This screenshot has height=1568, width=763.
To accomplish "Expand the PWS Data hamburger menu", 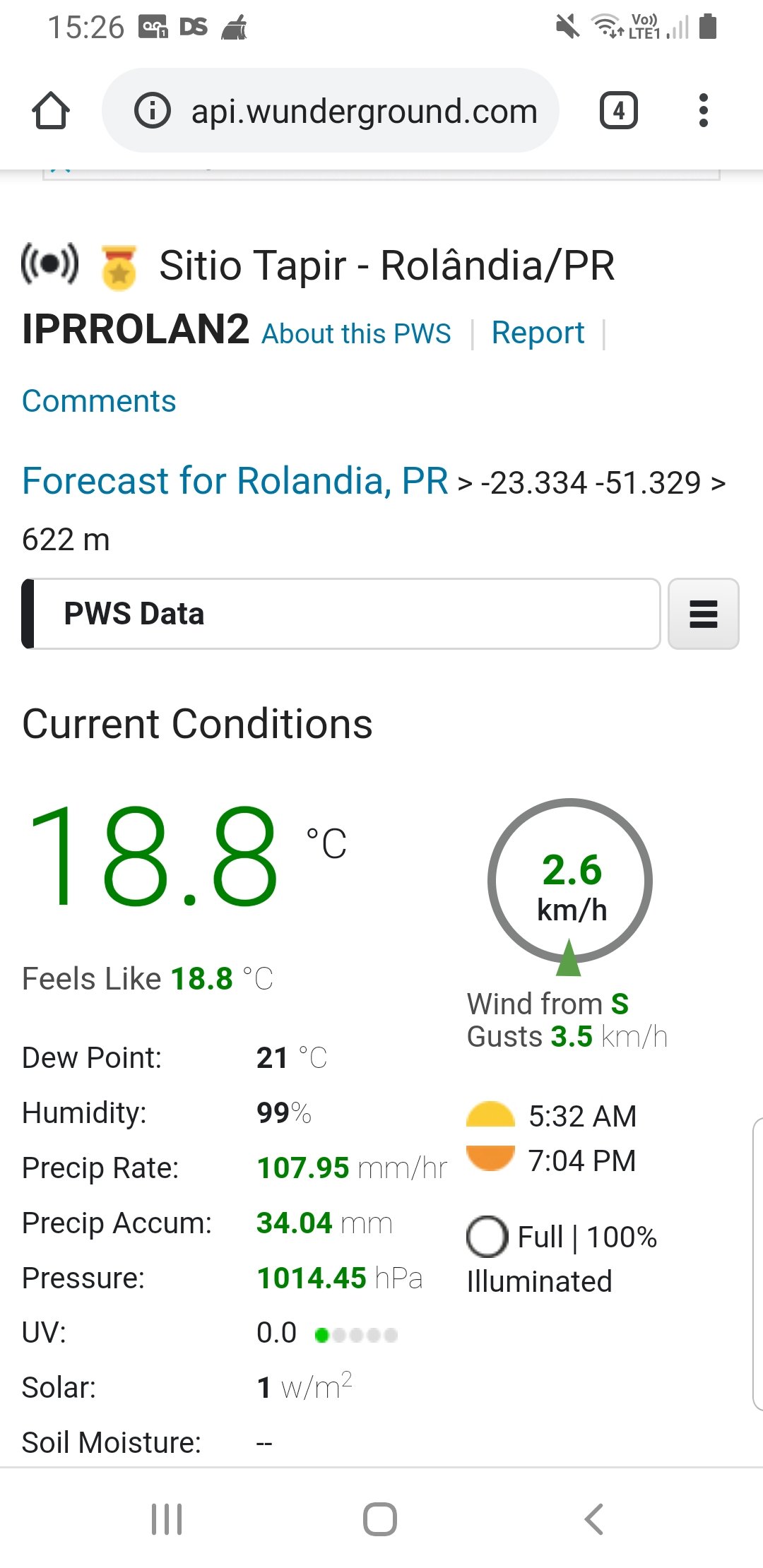I will click(x=704, y=614).
